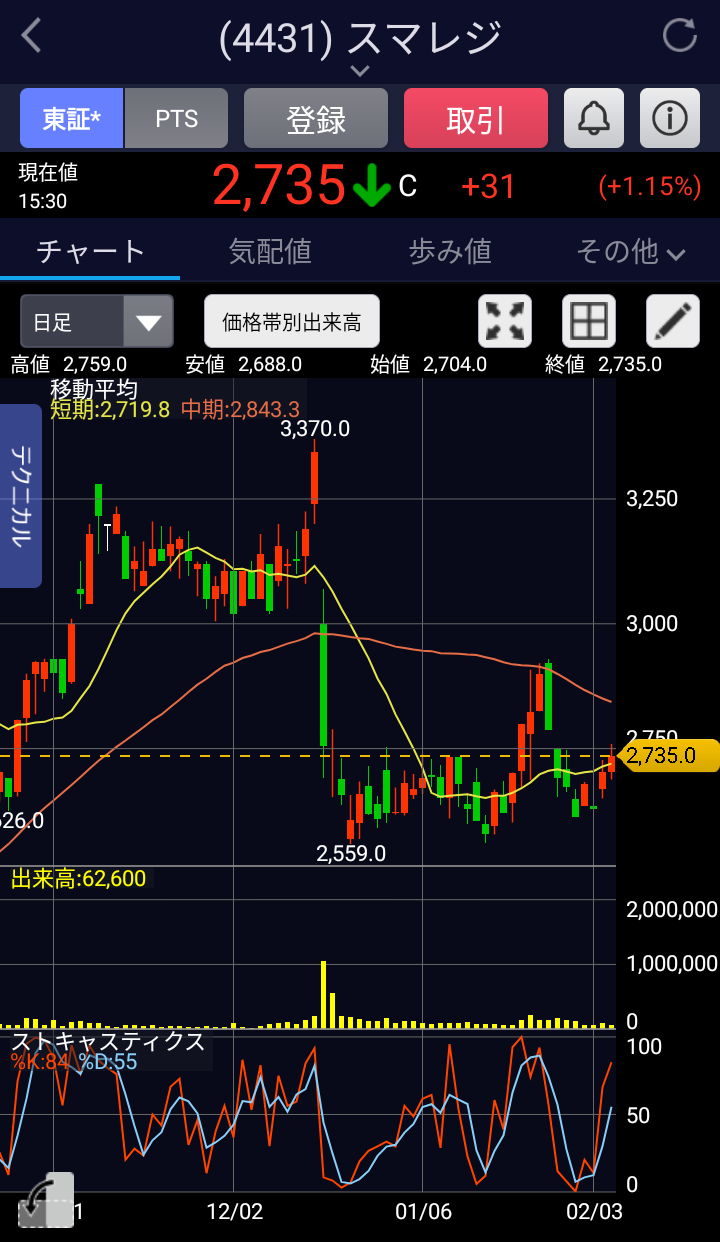Select the 東証 market segment
The width and height of the screenshot is (720, 1242).
tap(72, 119)
